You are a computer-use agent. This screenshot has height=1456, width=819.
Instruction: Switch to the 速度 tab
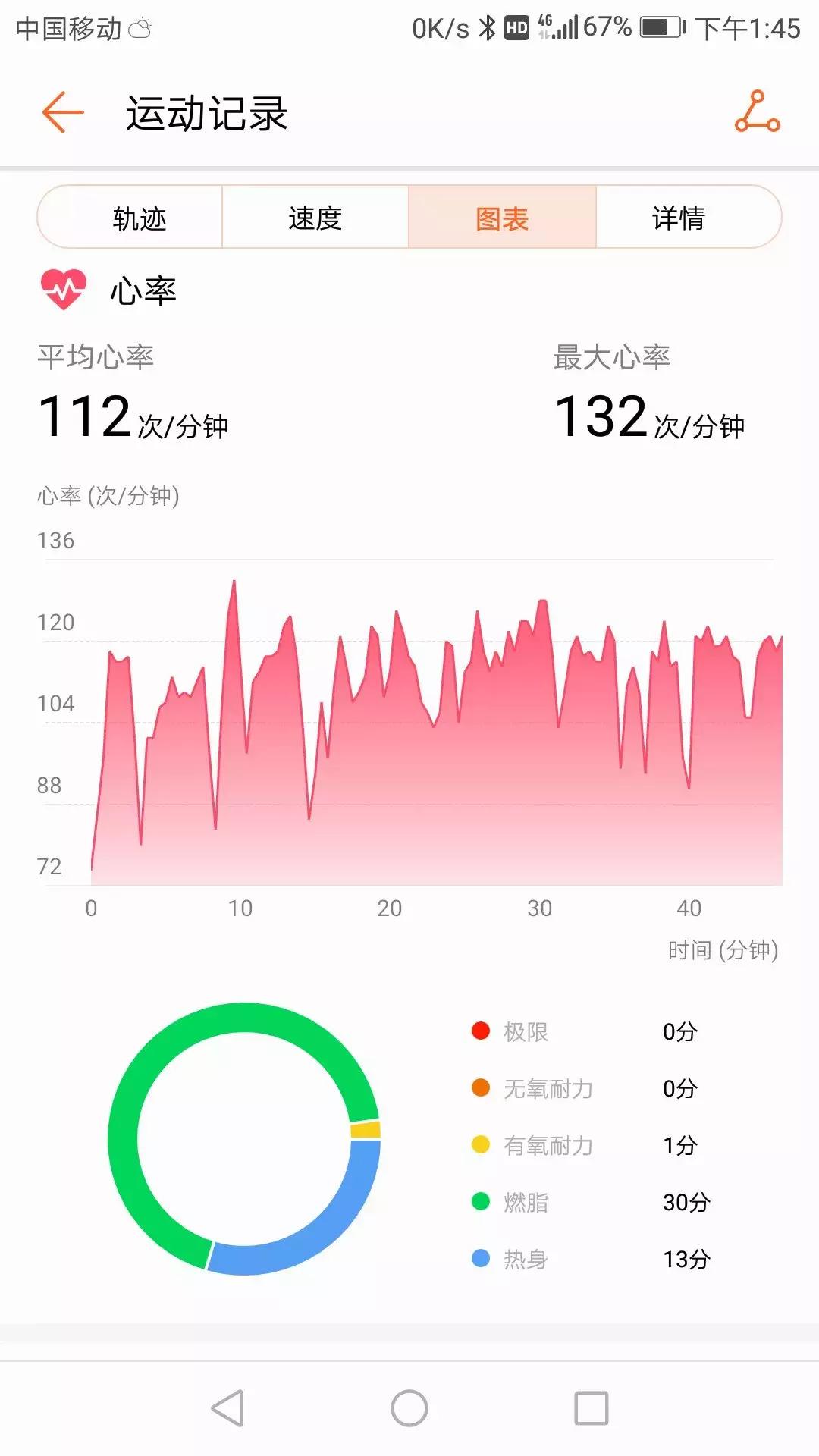pos(315,218)
